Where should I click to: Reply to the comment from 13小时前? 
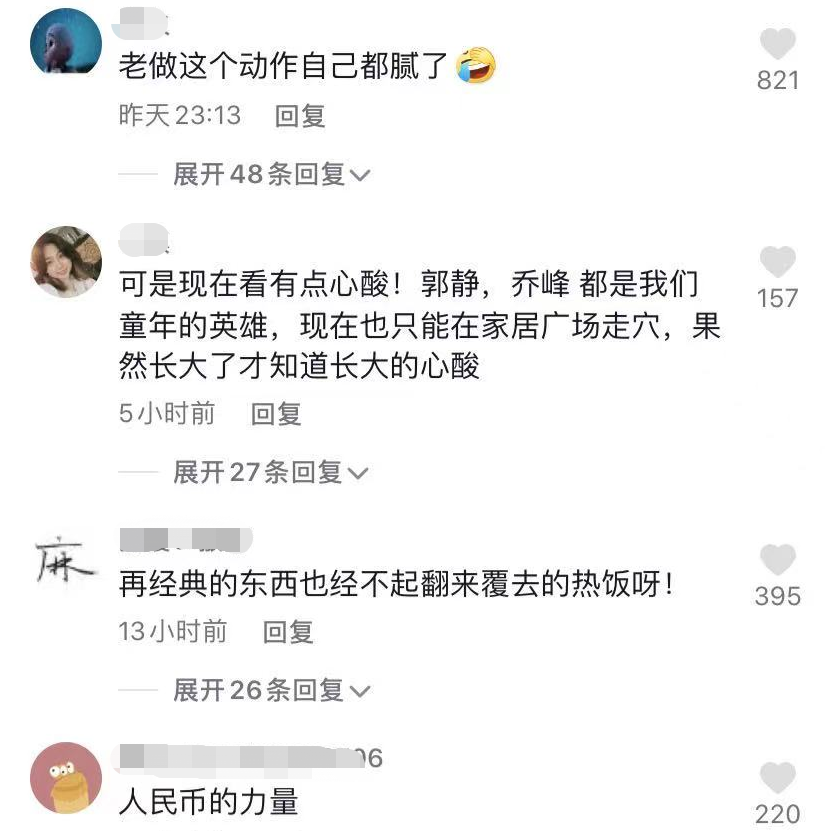click(288, 631)
